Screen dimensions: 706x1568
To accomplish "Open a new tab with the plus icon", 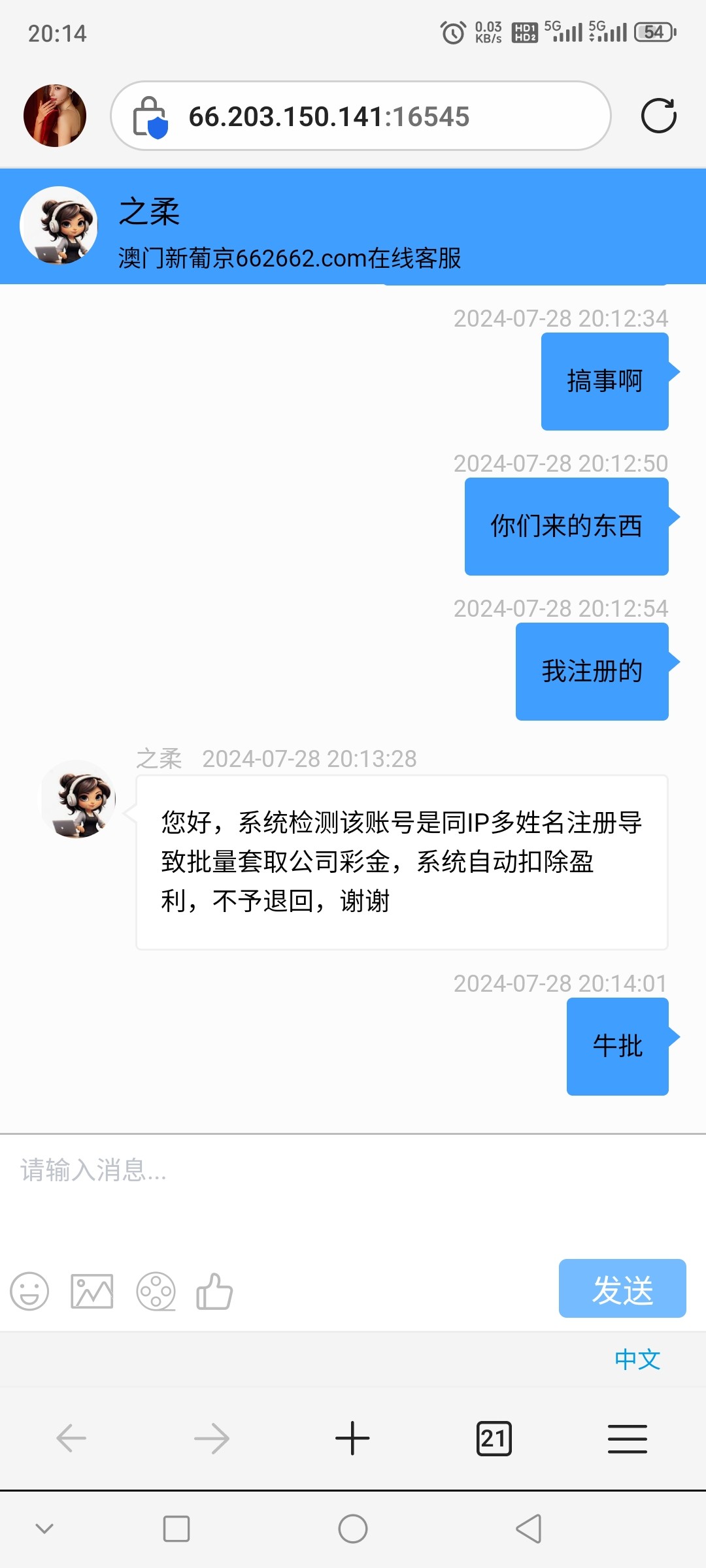I will click(352, 1437).
